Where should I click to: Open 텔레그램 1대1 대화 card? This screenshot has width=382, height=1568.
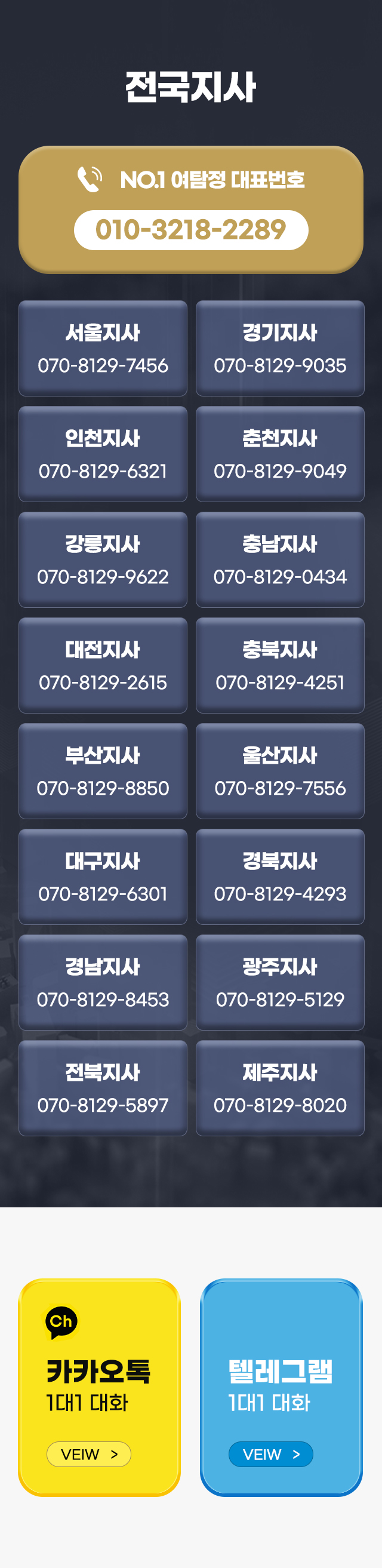tap(281, 1387)
